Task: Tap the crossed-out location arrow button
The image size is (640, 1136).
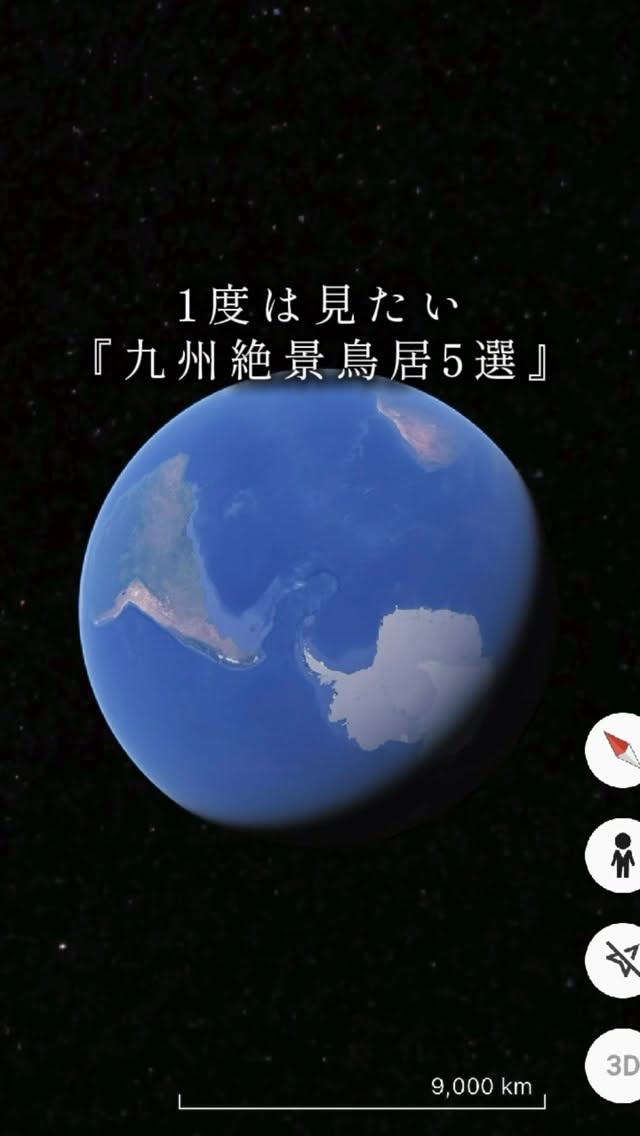Action: pos(615,961)
